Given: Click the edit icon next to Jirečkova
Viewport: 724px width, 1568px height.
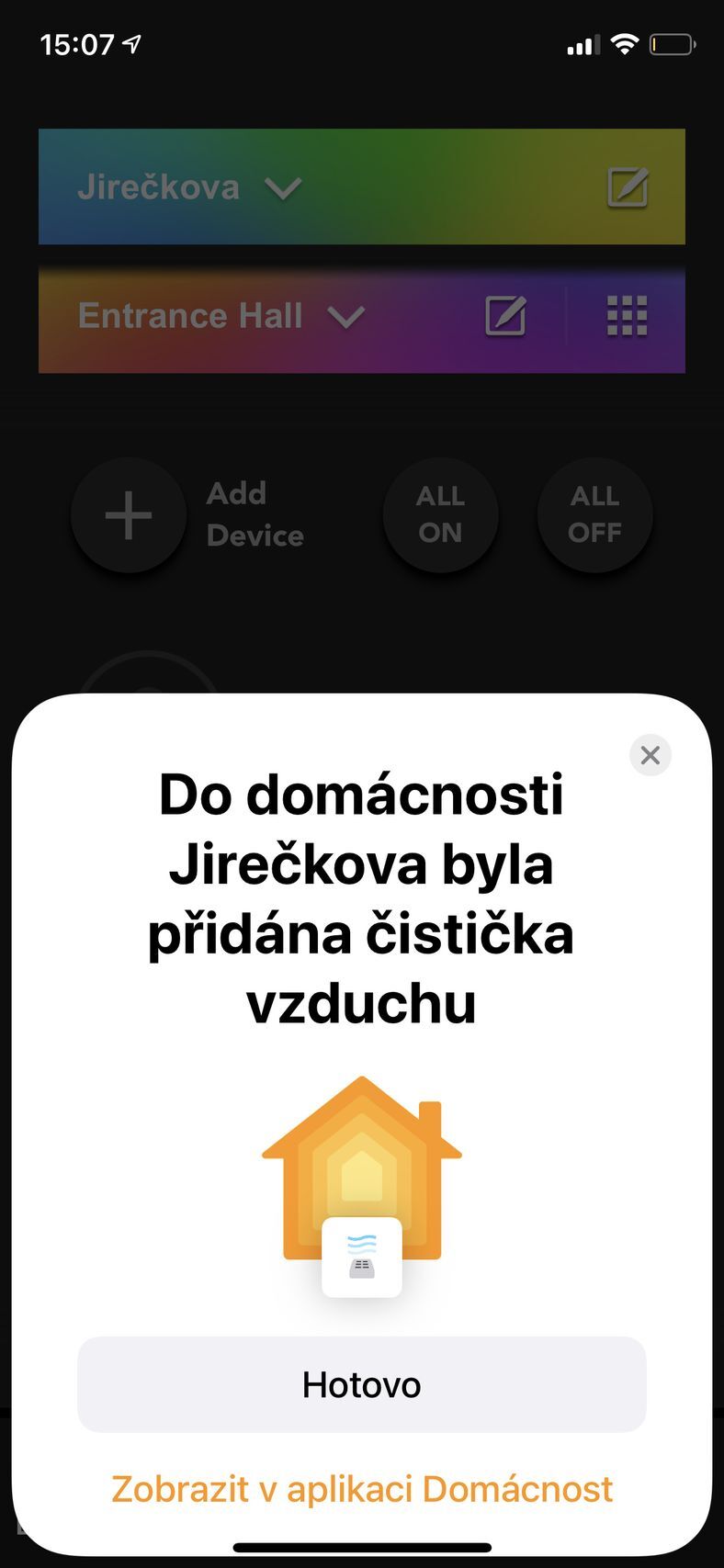Looking at the screenshot, I should point(628,186).
